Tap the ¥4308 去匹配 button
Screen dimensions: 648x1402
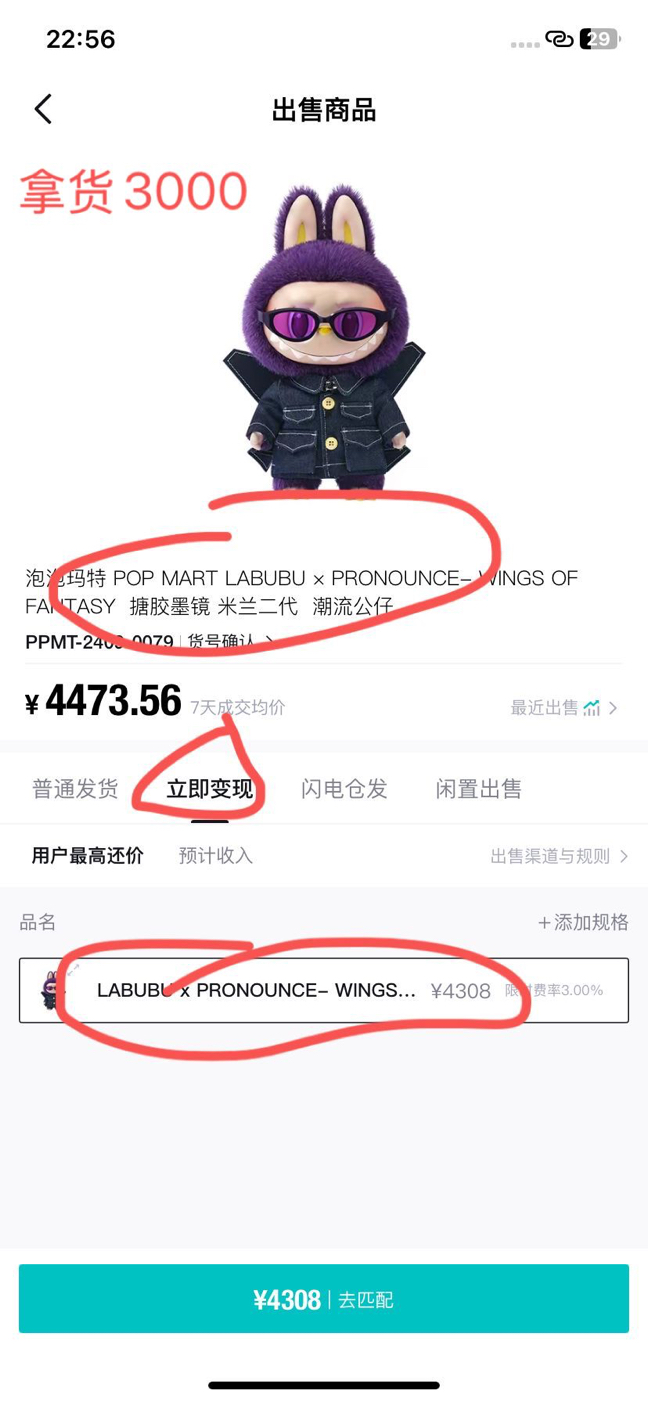coord(324,1299)
